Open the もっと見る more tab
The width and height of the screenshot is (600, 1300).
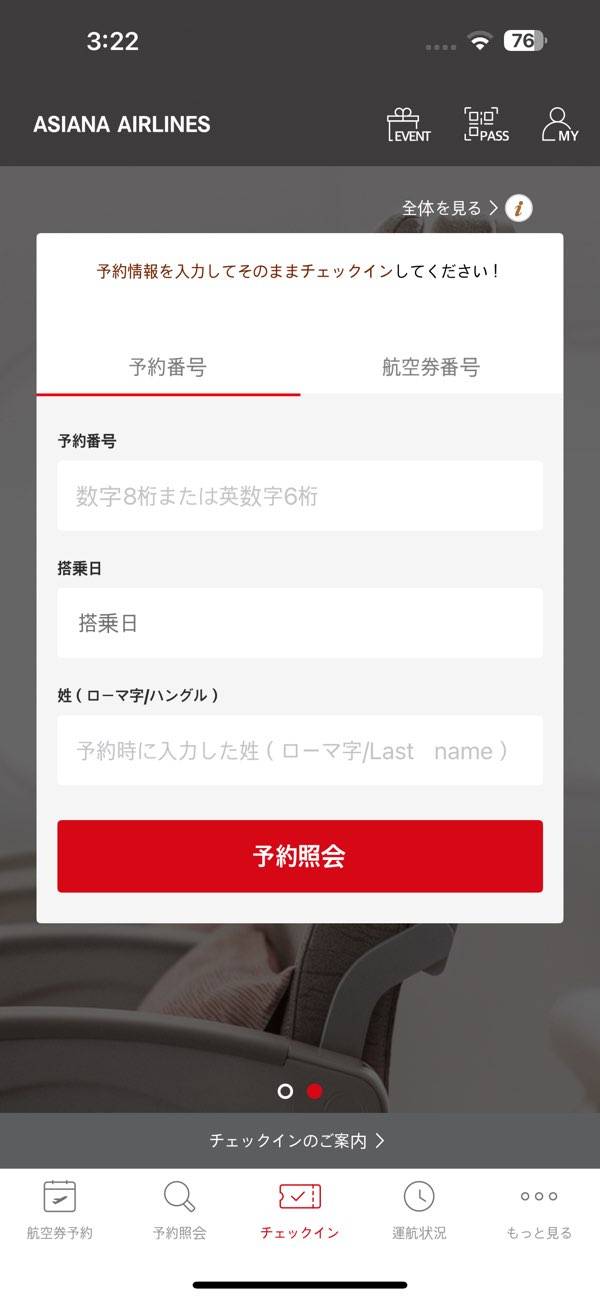tap(539, 1210)
